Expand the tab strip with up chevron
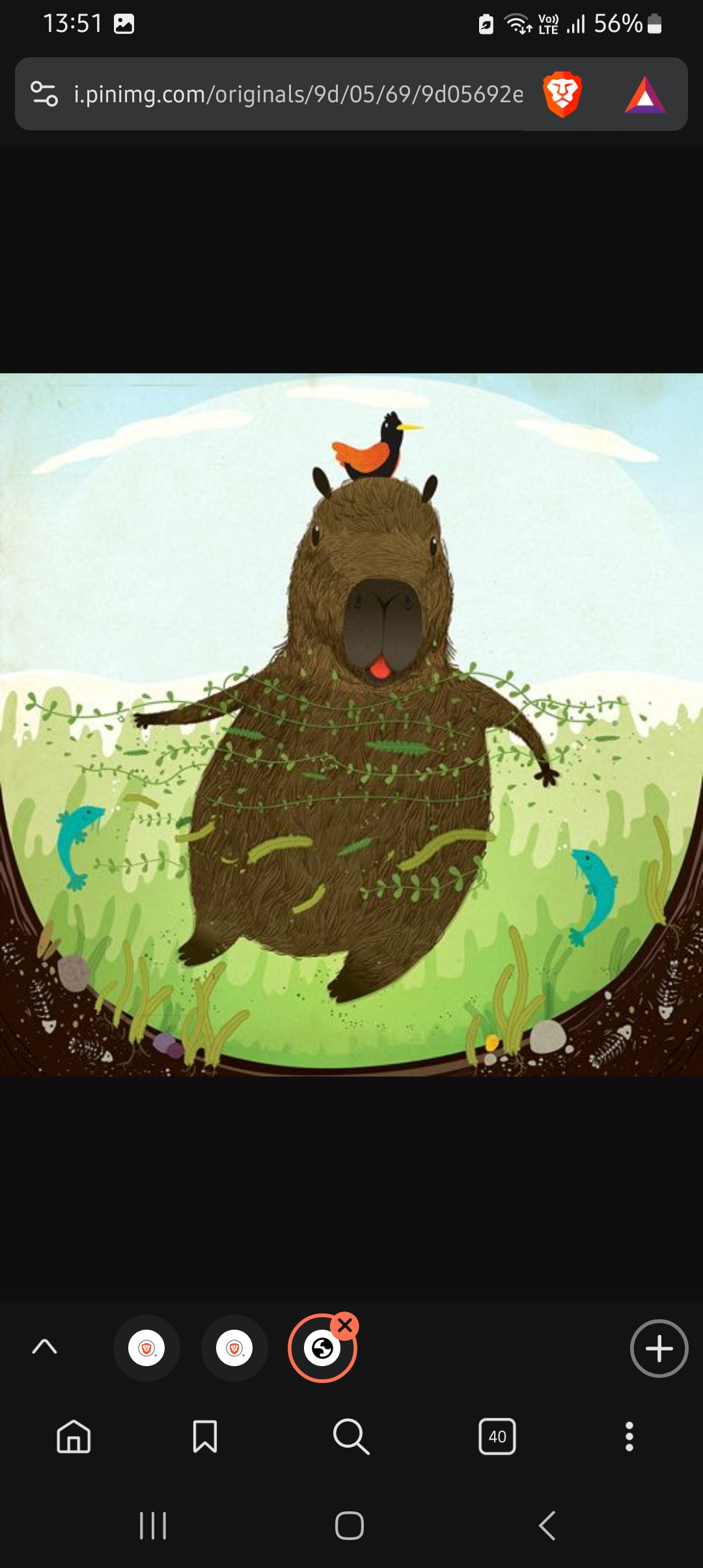 [x=44, y=1347]
